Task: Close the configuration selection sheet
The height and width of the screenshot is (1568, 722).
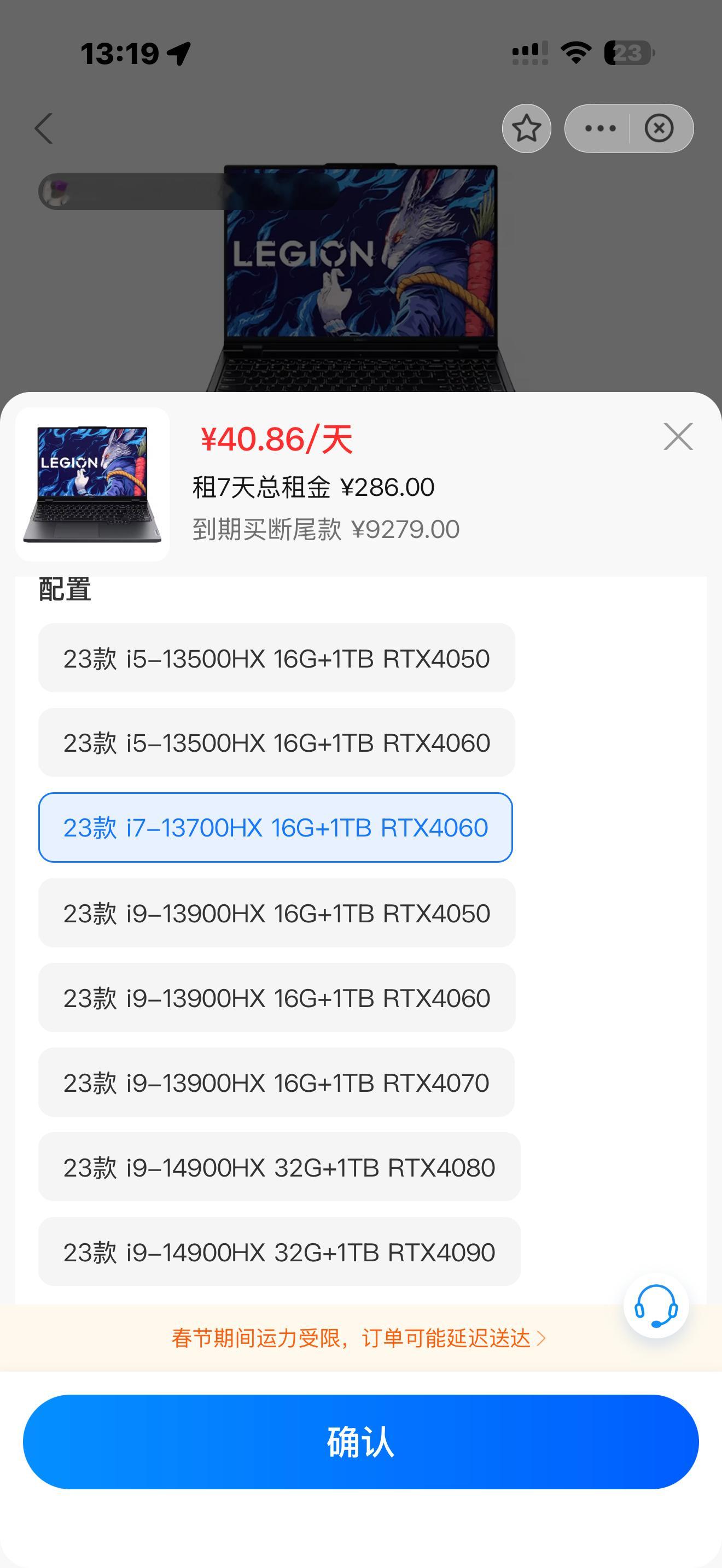Action: (x=678, y=436)
